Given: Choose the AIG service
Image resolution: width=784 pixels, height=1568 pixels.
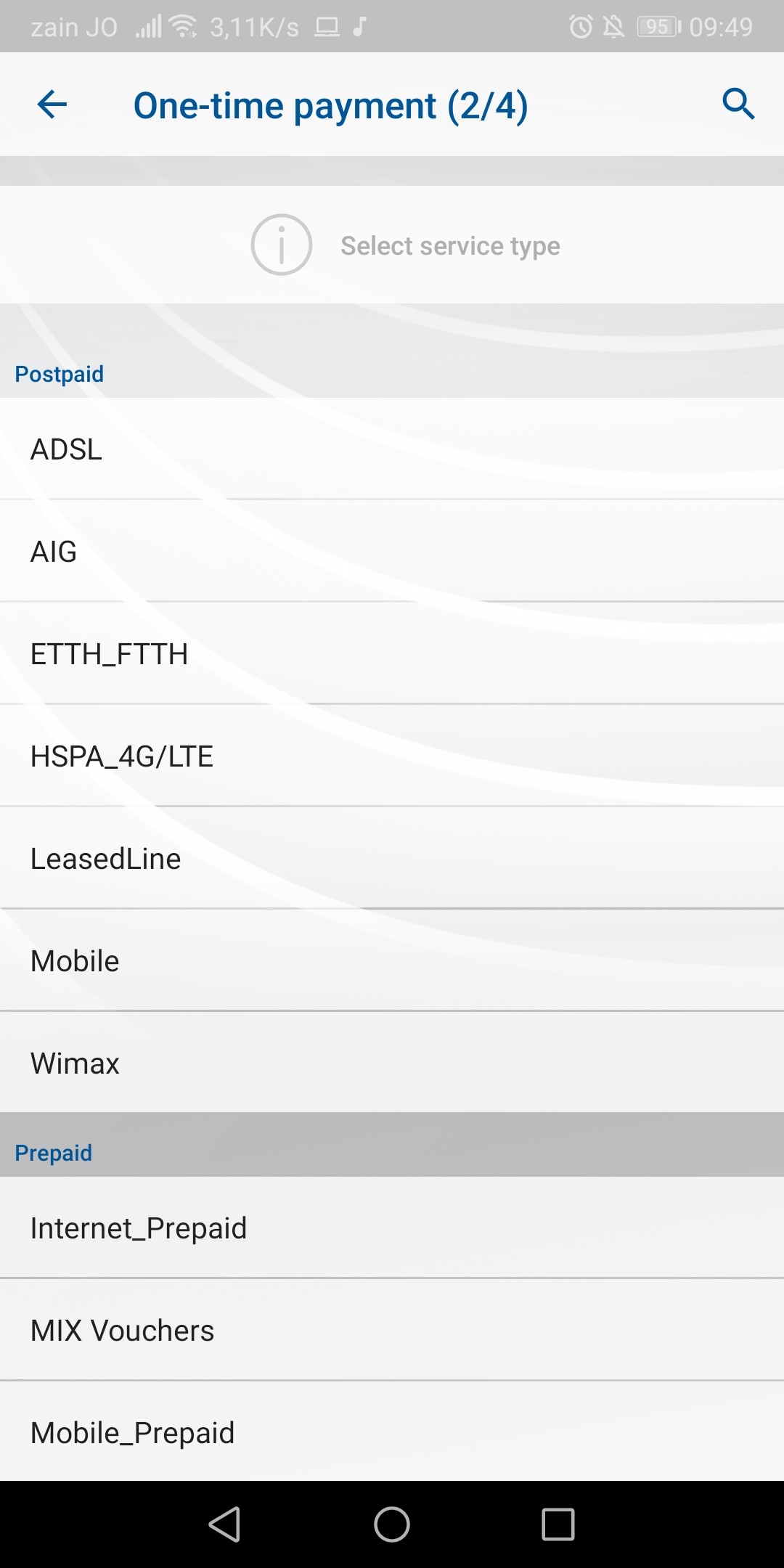Looking at the screenshot, I should [x=392, y=552].
